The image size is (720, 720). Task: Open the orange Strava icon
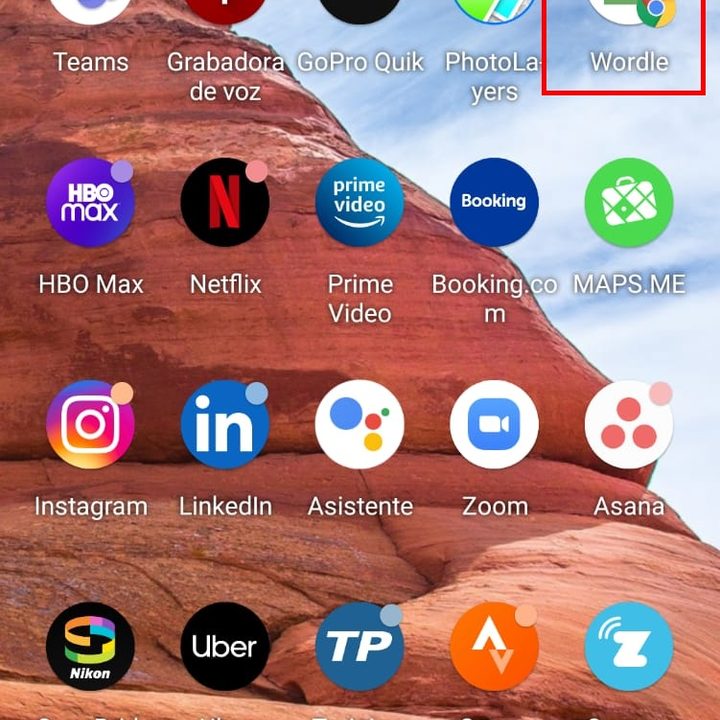(x=494, y=646)
